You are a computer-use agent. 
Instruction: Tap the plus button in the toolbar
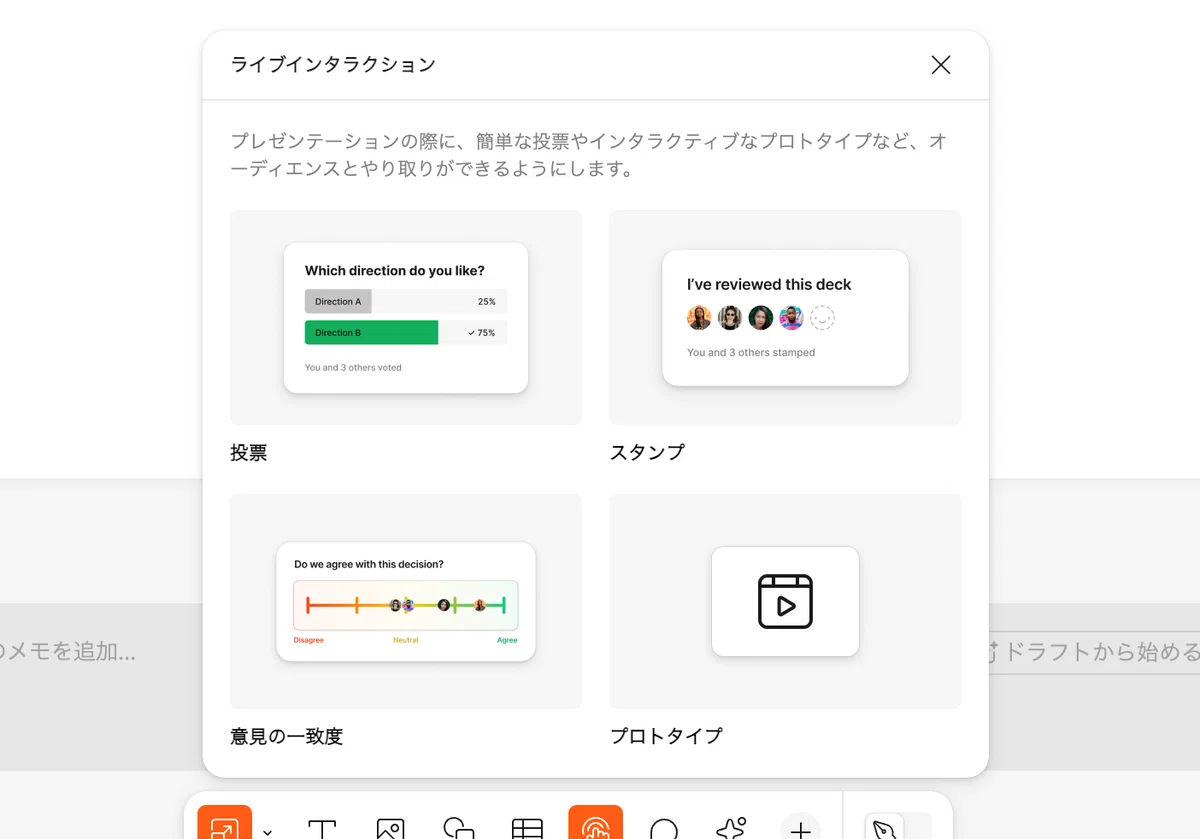point(801,827)
